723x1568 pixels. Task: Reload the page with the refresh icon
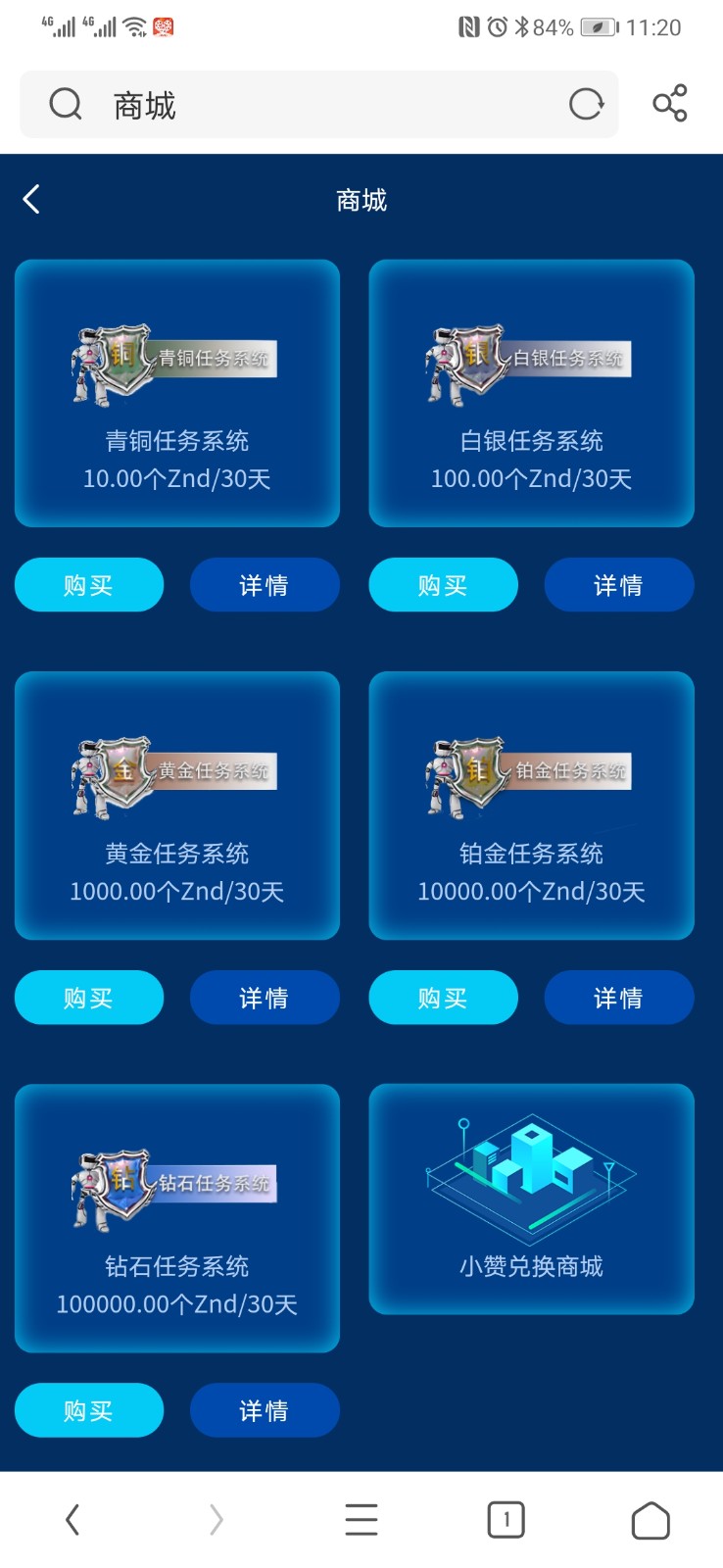click(586, 104)
